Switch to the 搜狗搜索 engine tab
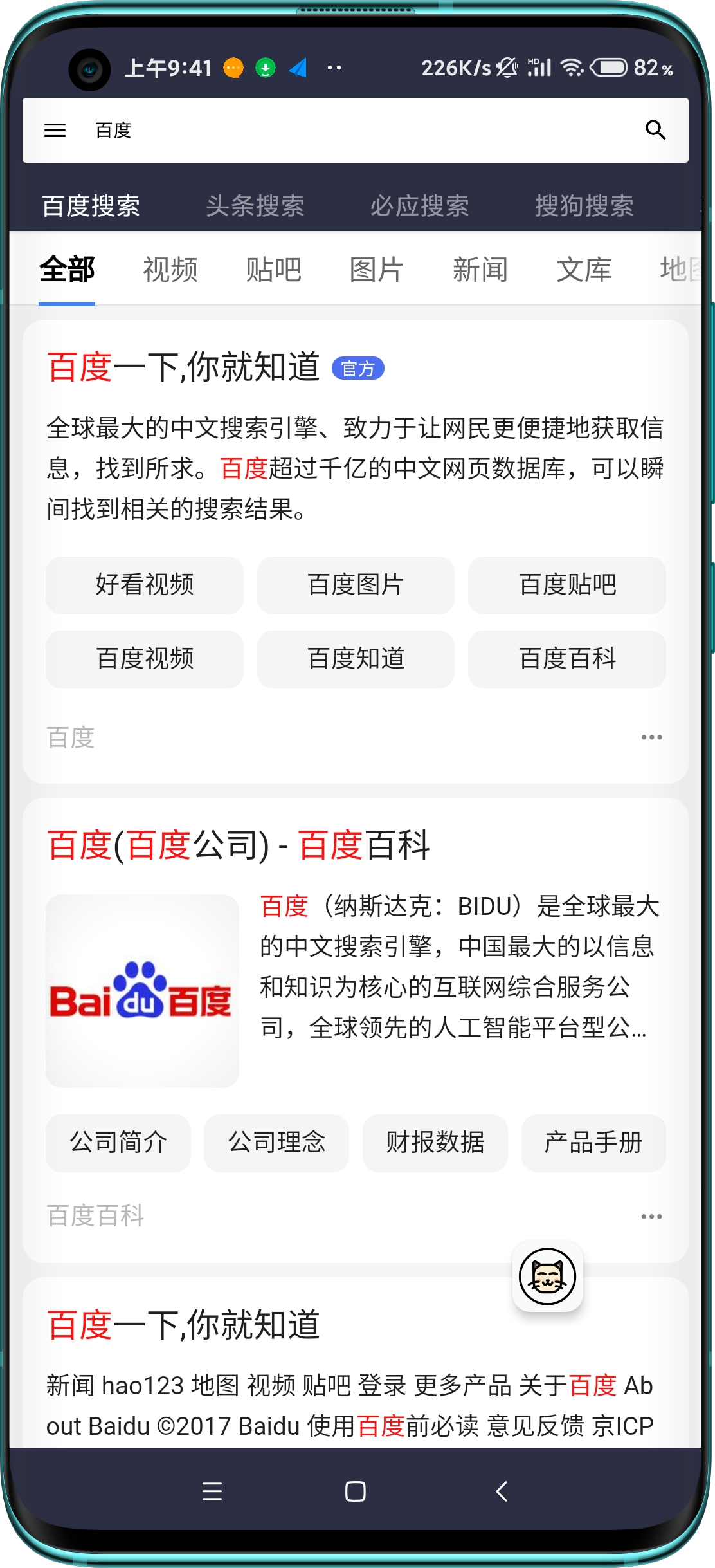Screen dimensions: 715x1568 click(584, 206)
